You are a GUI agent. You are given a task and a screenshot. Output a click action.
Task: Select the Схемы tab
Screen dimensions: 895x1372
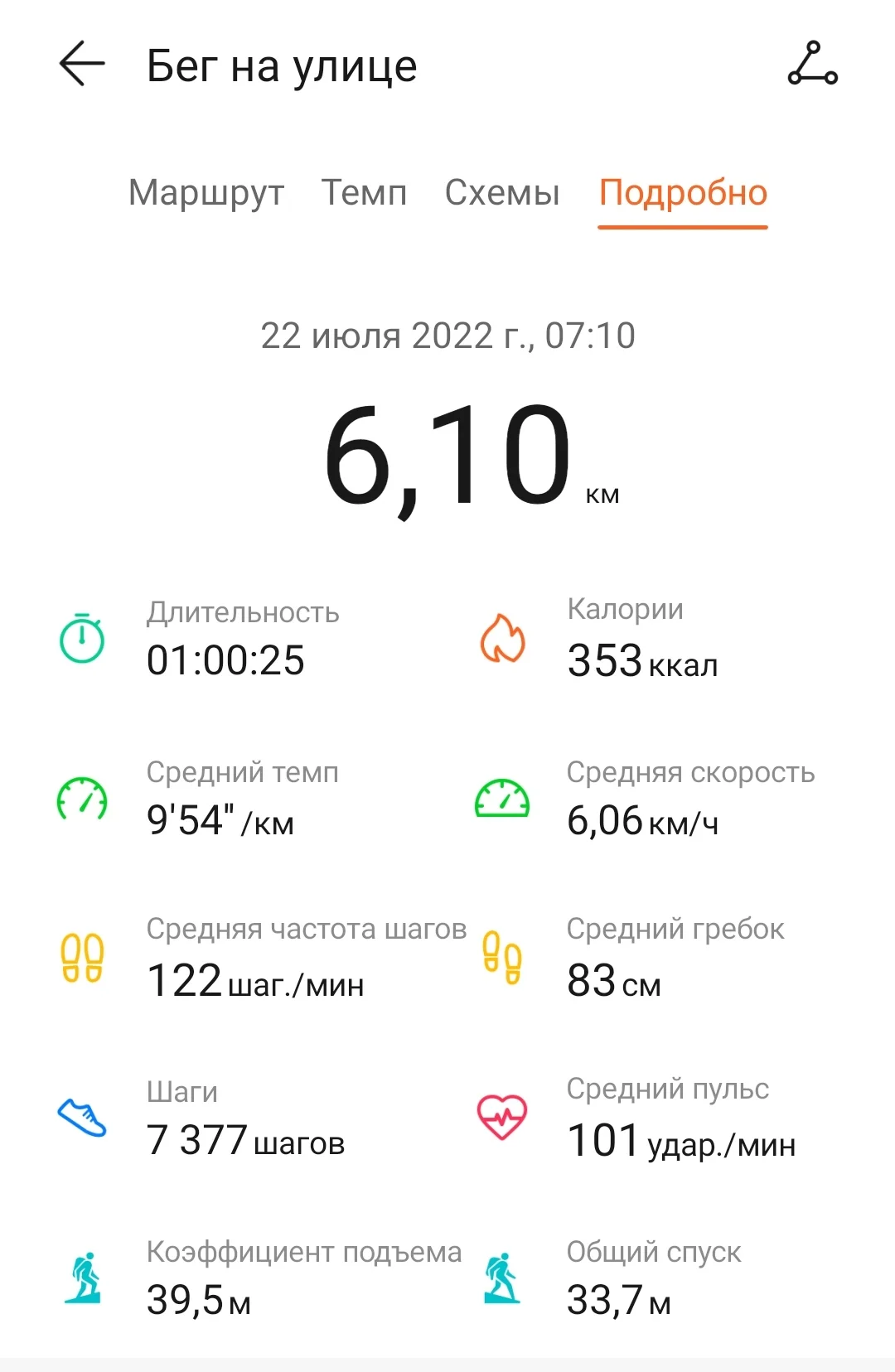502,192
